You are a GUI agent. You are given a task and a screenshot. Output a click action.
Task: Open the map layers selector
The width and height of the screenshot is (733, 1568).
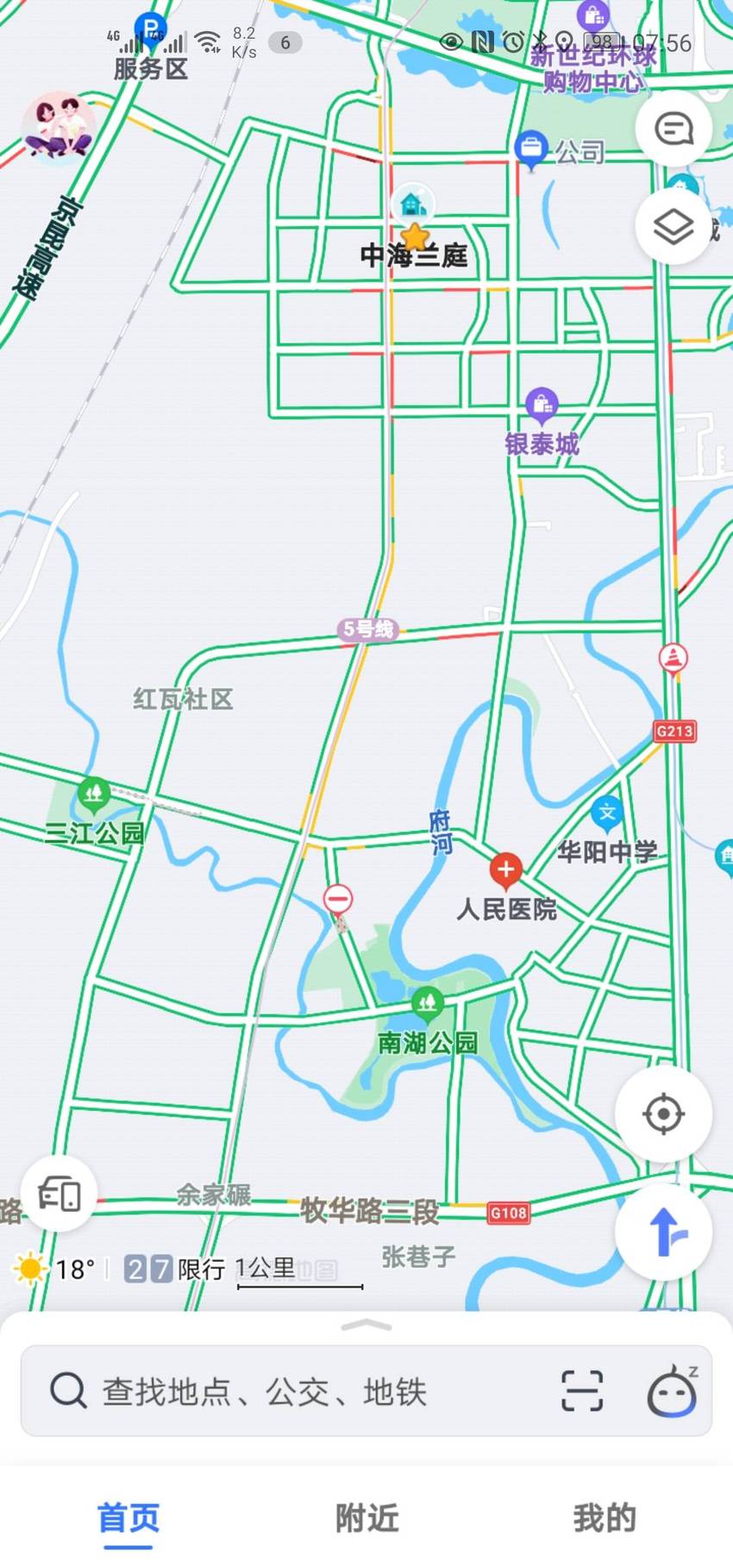(673, 227)
